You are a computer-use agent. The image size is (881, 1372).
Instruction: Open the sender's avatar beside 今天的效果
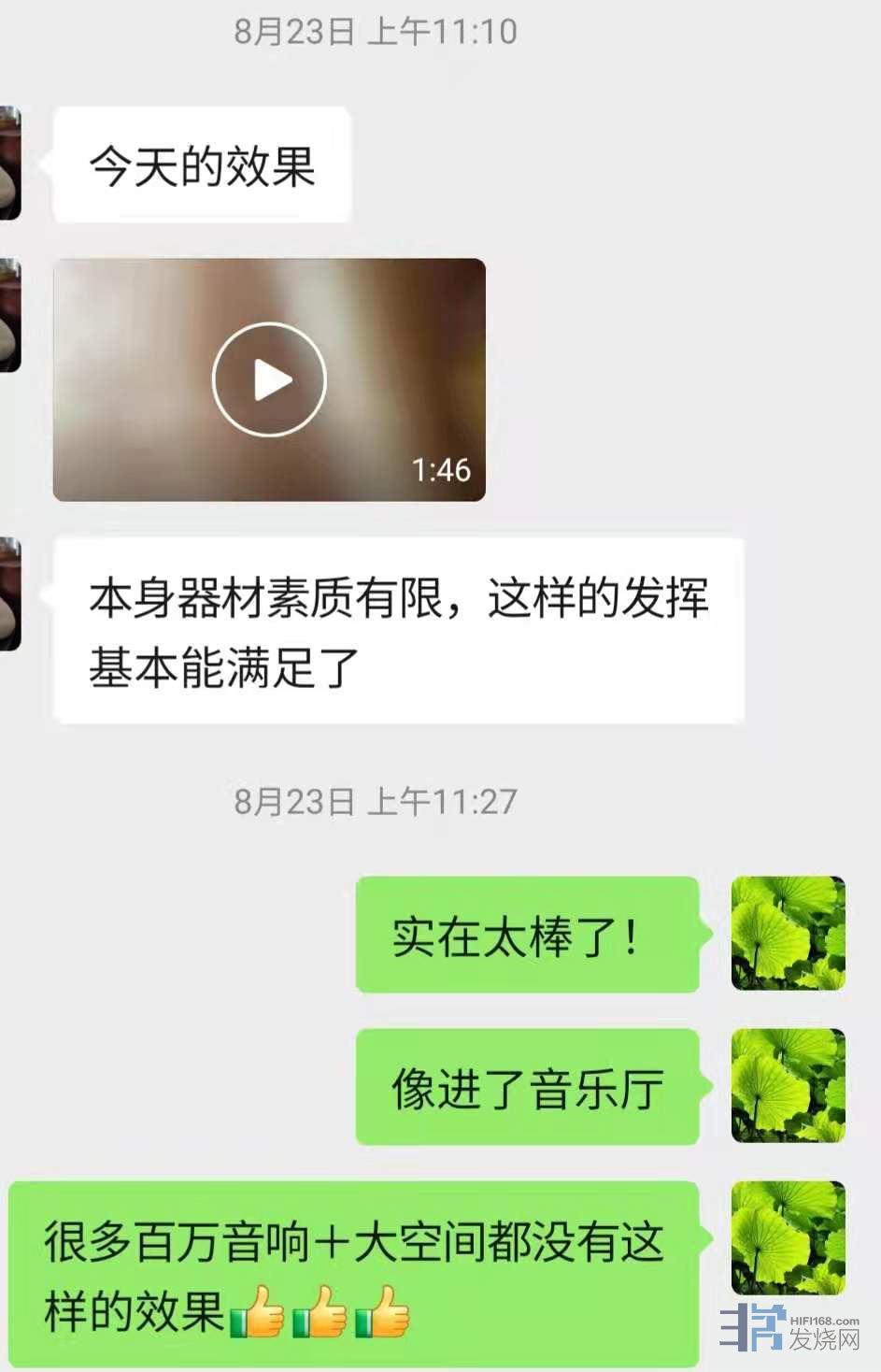pyautogui.click(x=9, y=164)
